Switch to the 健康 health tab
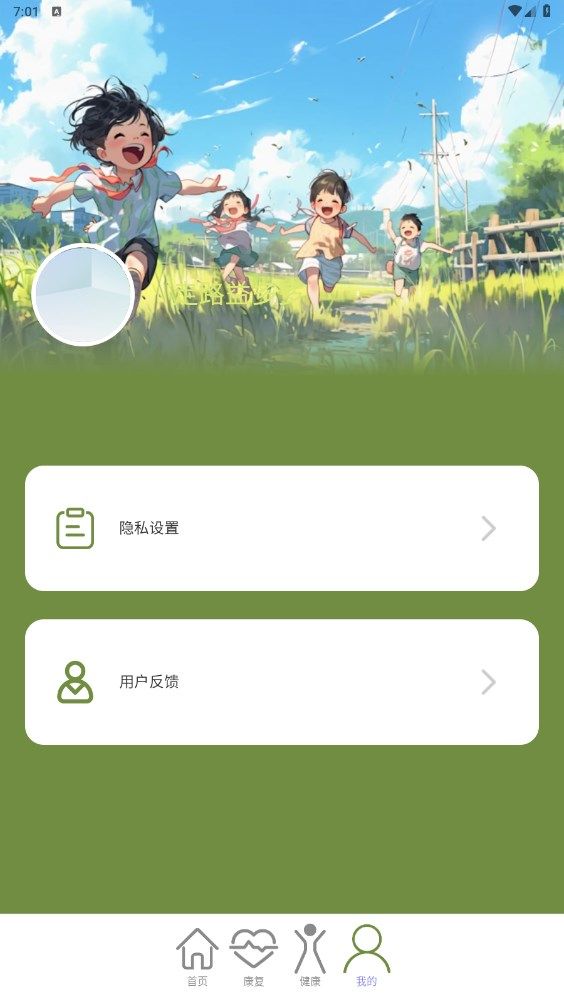The image size is (564, 1004). point(310,957)
